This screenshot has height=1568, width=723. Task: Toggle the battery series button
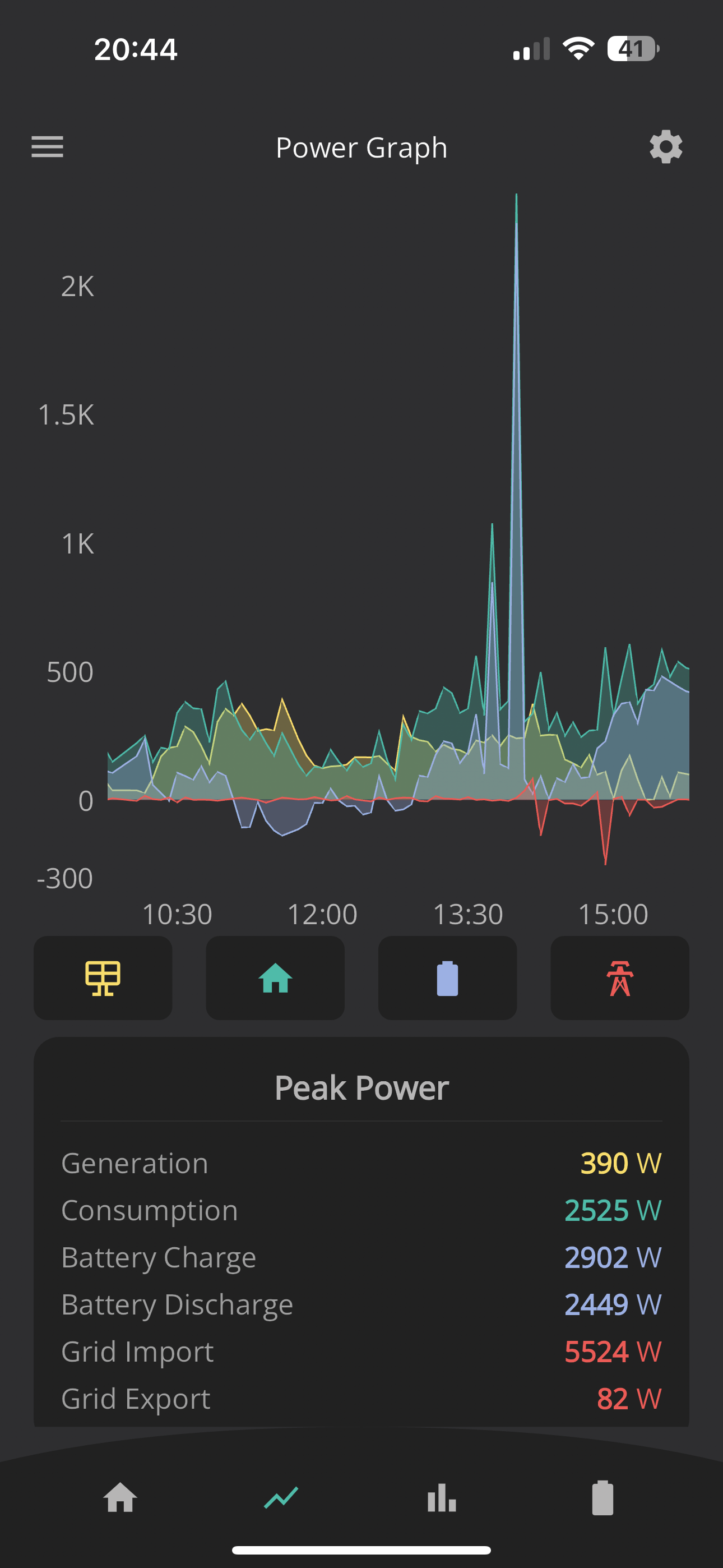coord(447,977)
